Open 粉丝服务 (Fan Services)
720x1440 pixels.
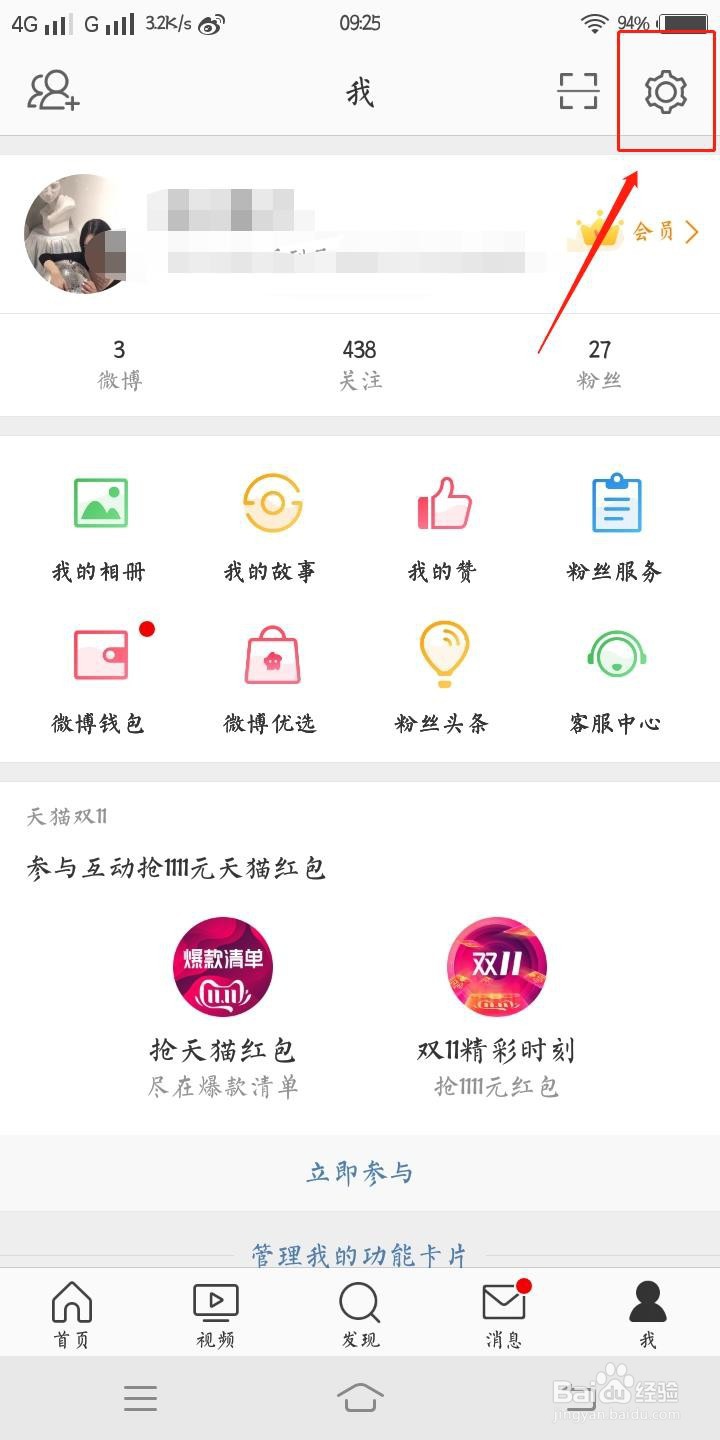[x=616, y=520]
